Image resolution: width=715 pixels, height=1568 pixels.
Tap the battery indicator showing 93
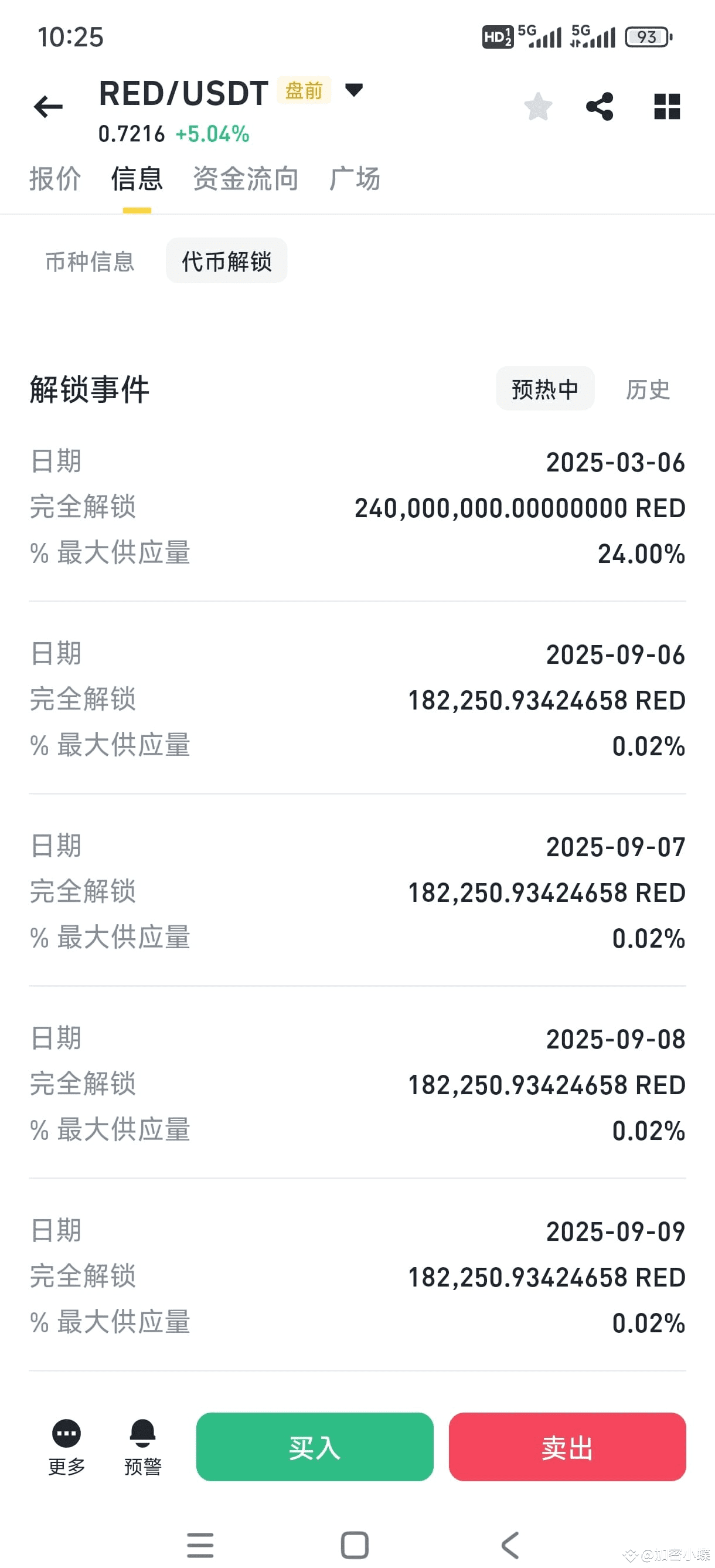[648, 38]
